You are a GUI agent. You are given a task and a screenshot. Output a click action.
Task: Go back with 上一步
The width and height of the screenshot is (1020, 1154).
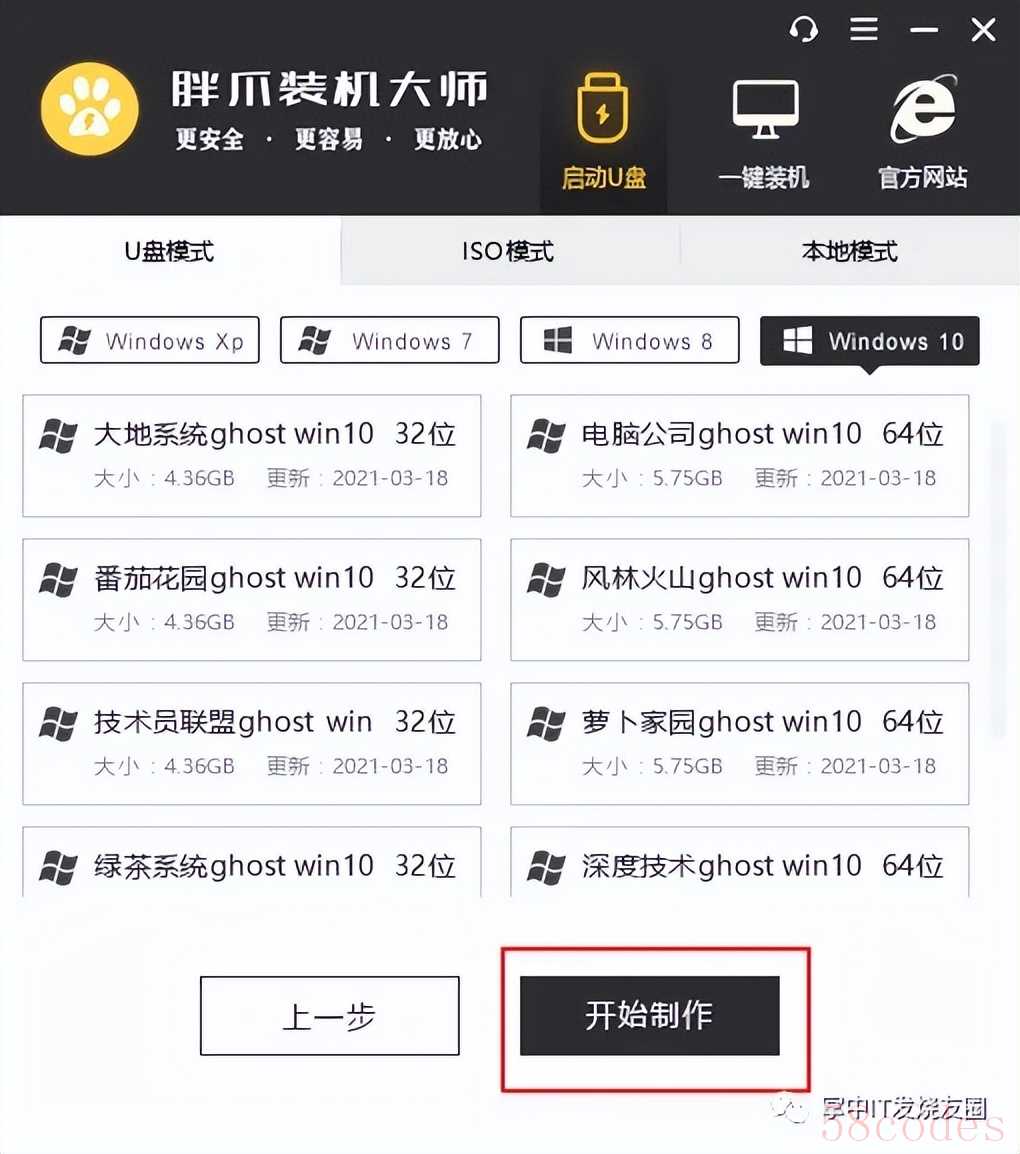(329, 1016)
